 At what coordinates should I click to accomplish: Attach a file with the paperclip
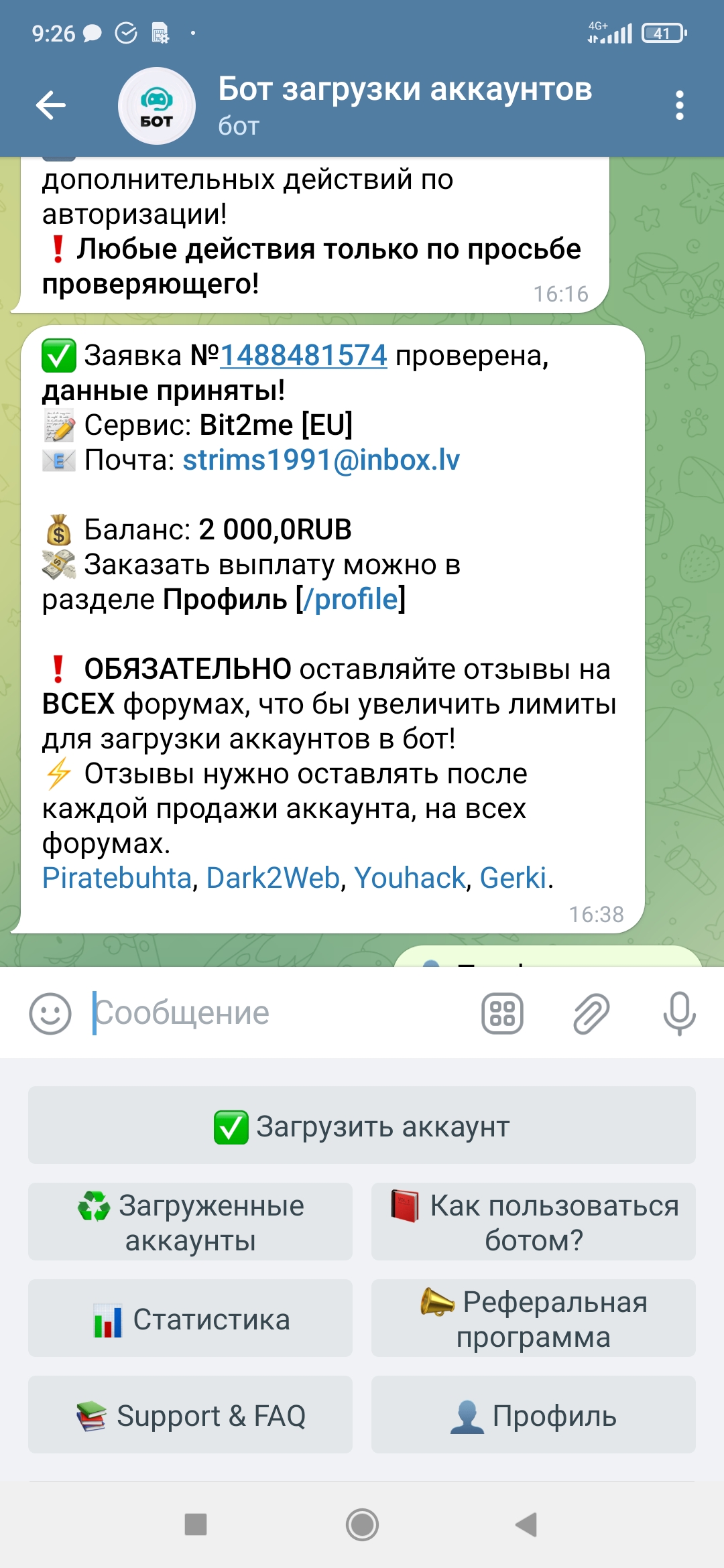(x=591, y=1013)
